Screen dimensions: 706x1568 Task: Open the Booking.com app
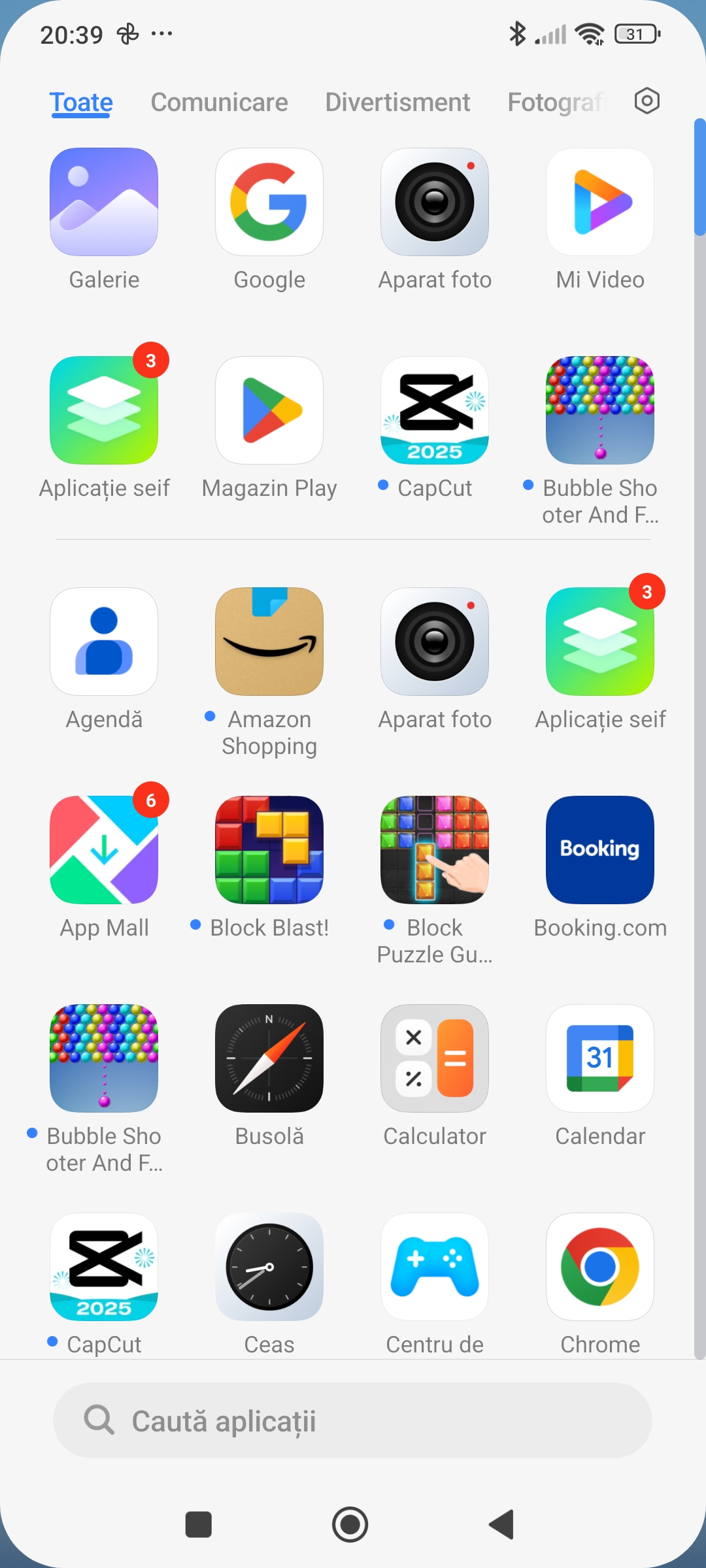click(599, 849)
